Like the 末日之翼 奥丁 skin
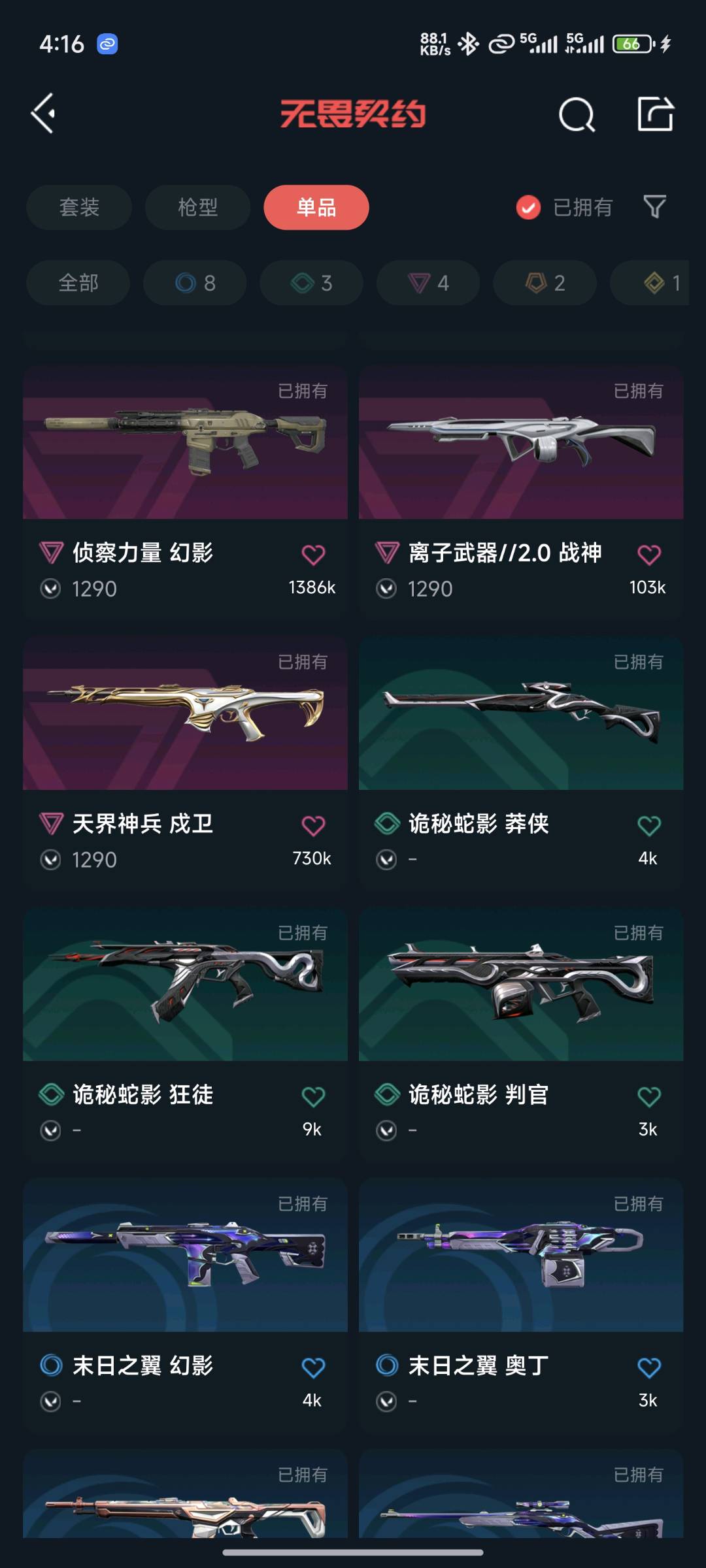The width and height of the screenshot is (706, 1568). point(648,1367)
